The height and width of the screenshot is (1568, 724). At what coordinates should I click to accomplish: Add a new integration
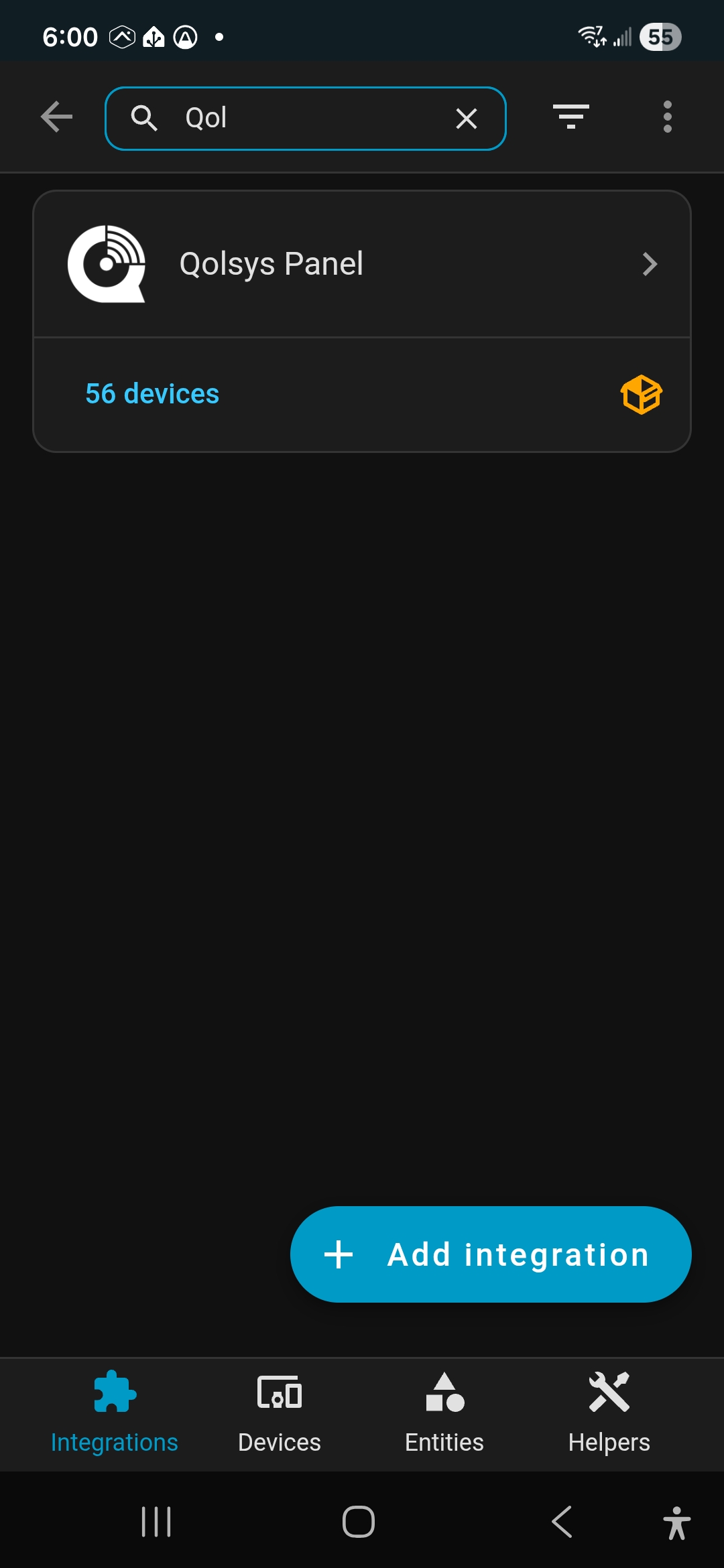pos(490,1254)
